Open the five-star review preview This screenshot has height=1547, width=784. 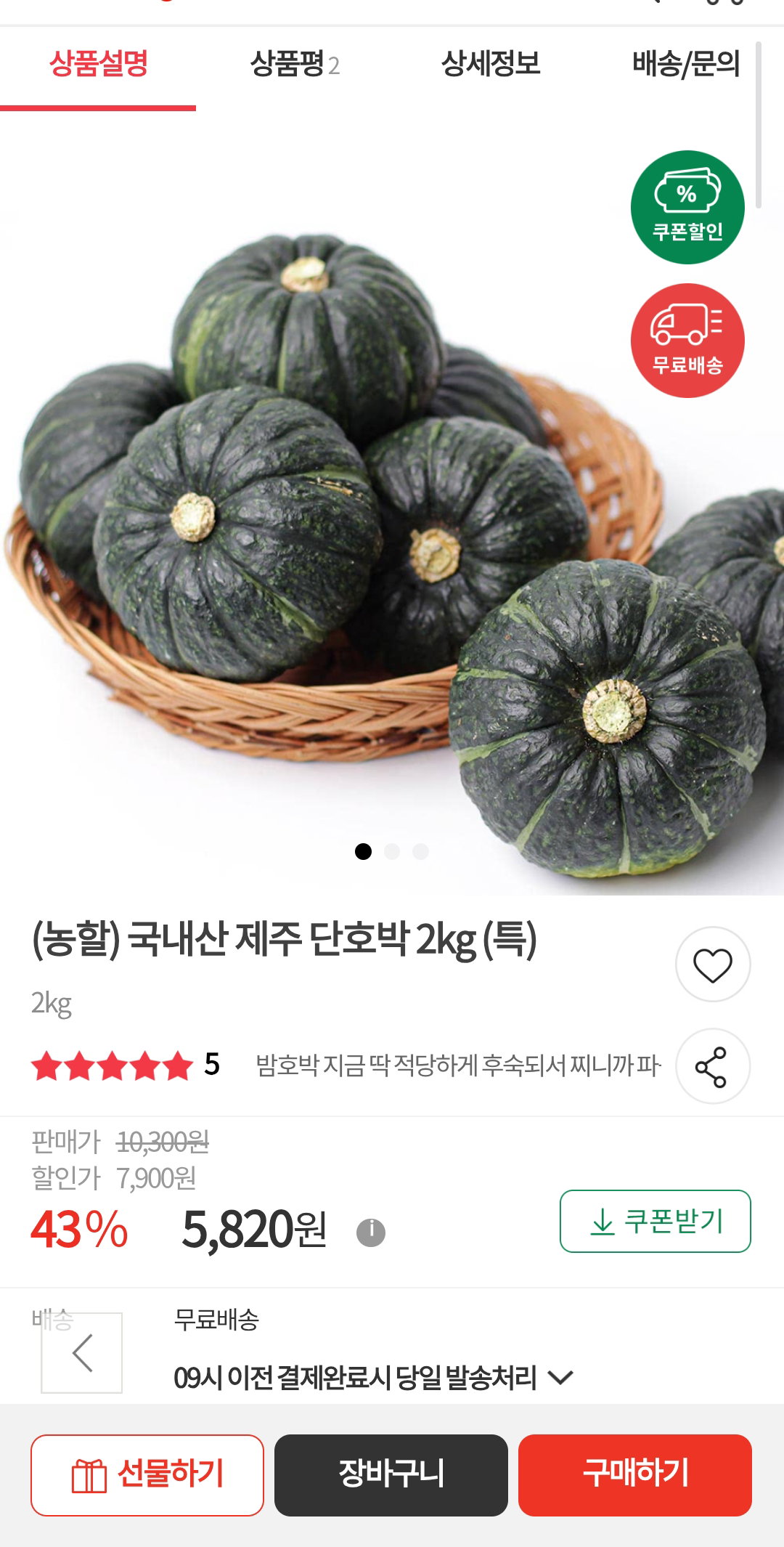click(346, 1065)
